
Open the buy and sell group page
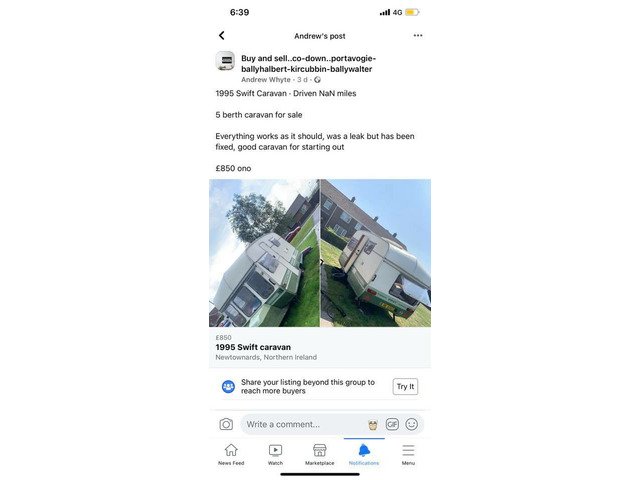tap(308, 63)
